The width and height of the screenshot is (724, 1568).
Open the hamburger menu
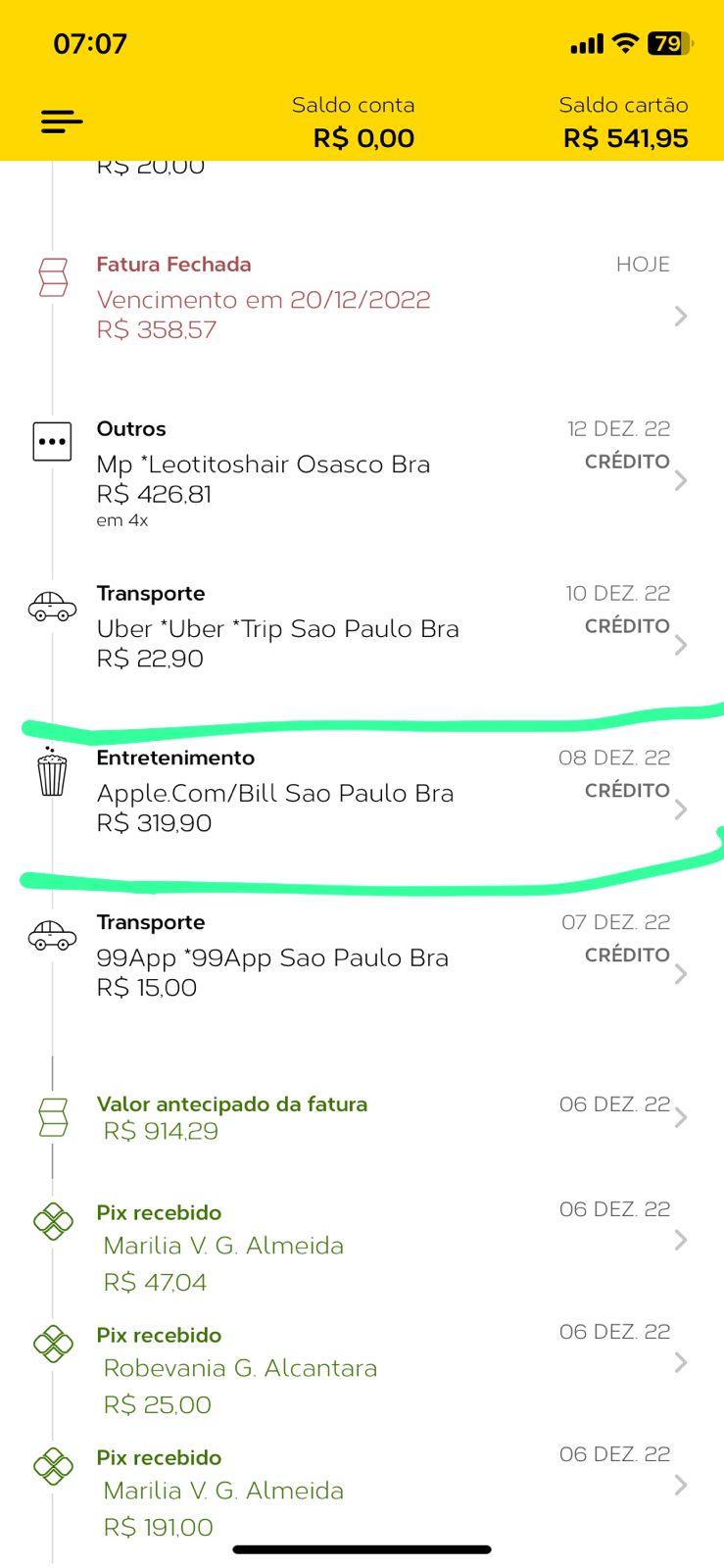click(x=62, y=122)
